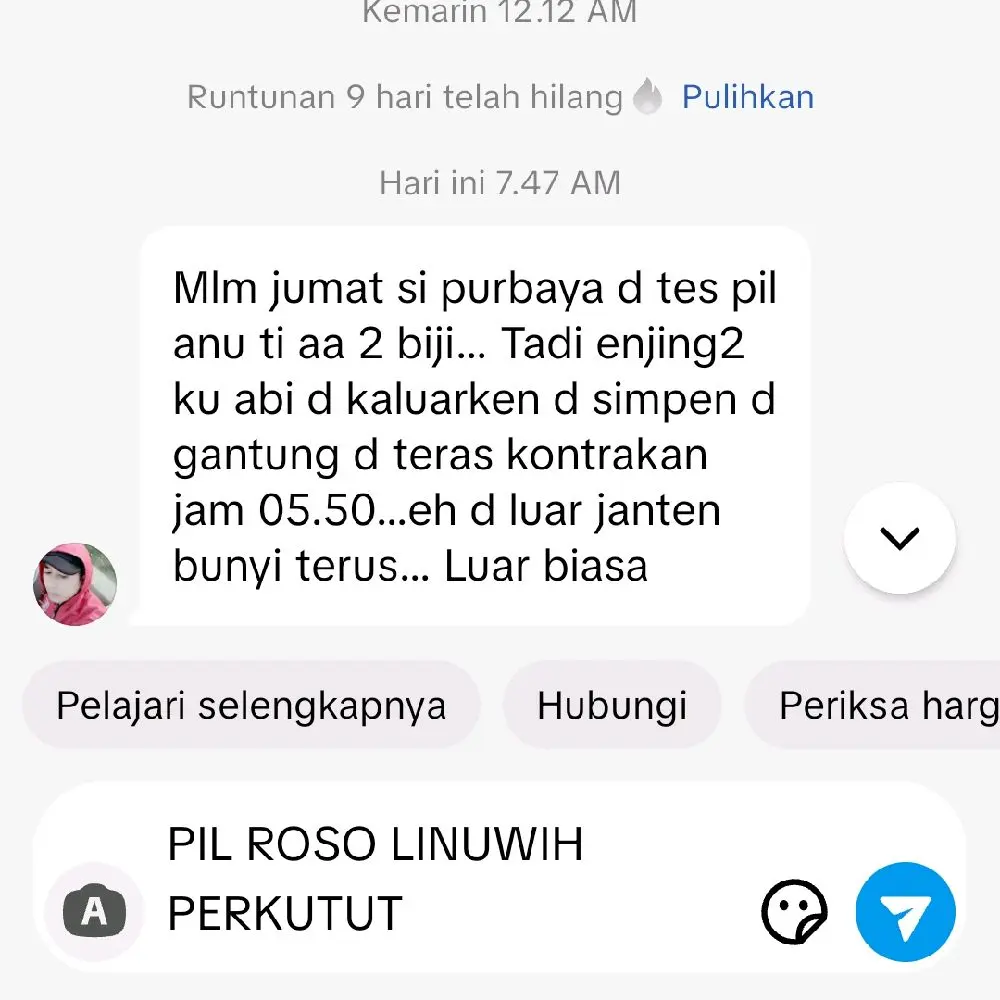The height and width of the screenshot is (1000, 1000).
Task: Select the Pelajari selengkapnya chip
Action: [251, 706]
